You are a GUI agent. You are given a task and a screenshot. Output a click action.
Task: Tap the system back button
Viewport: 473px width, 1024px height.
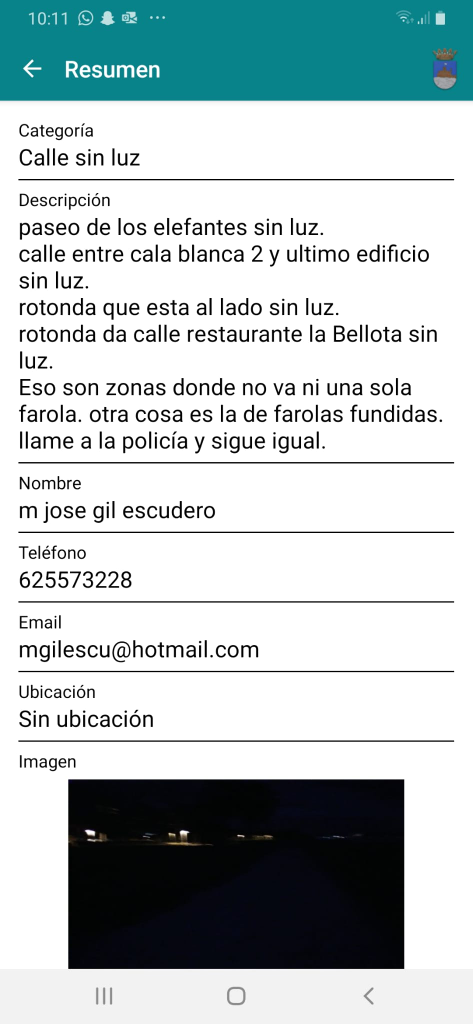pyautogui.click(x=368, y=995)
